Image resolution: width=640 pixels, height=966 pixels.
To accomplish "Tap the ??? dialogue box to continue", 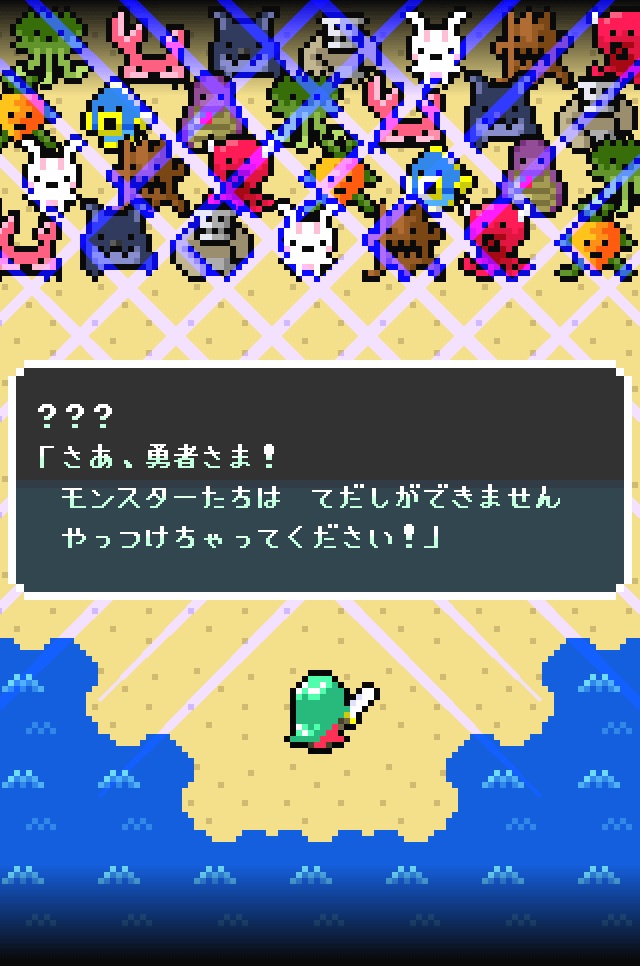I will 319,479.
